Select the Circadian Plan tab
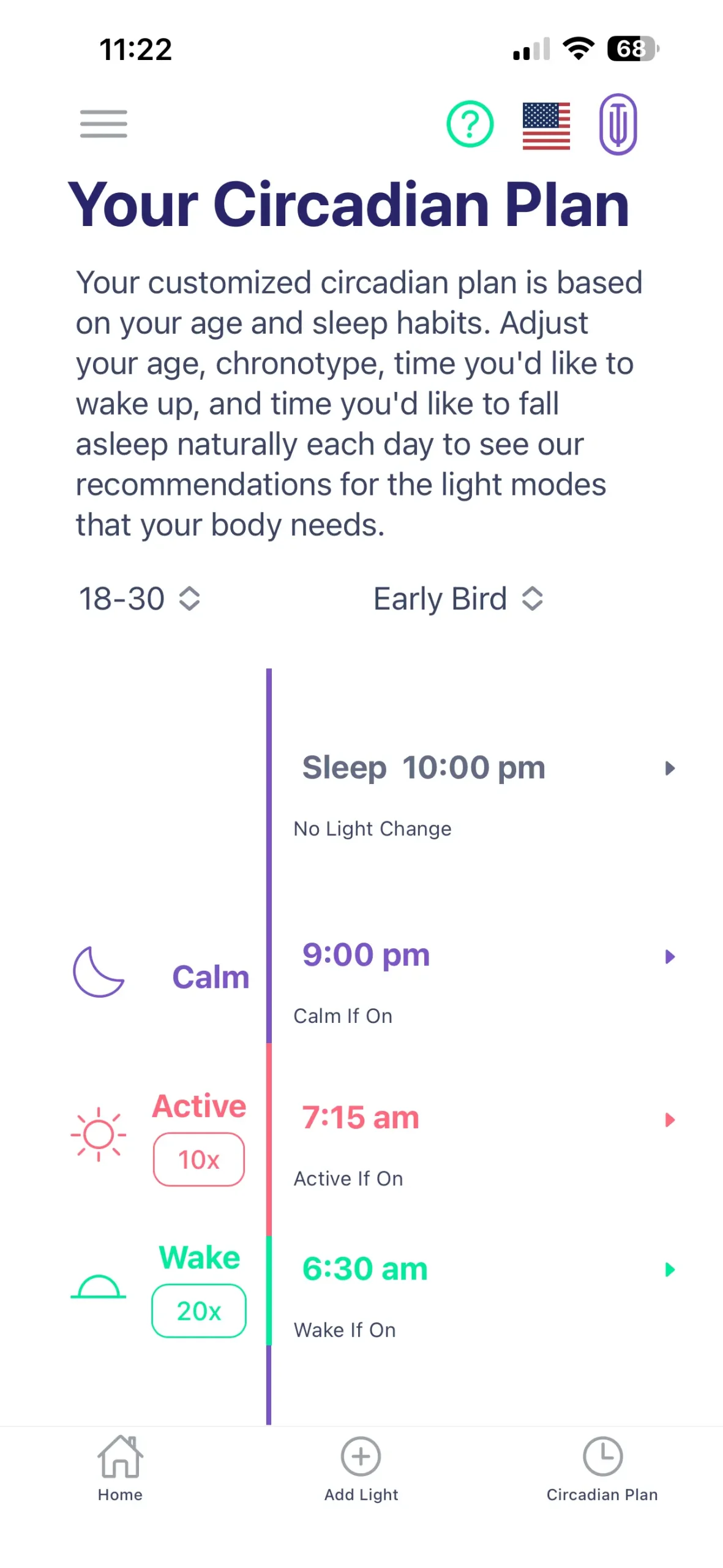 (x=602, y=1468)
